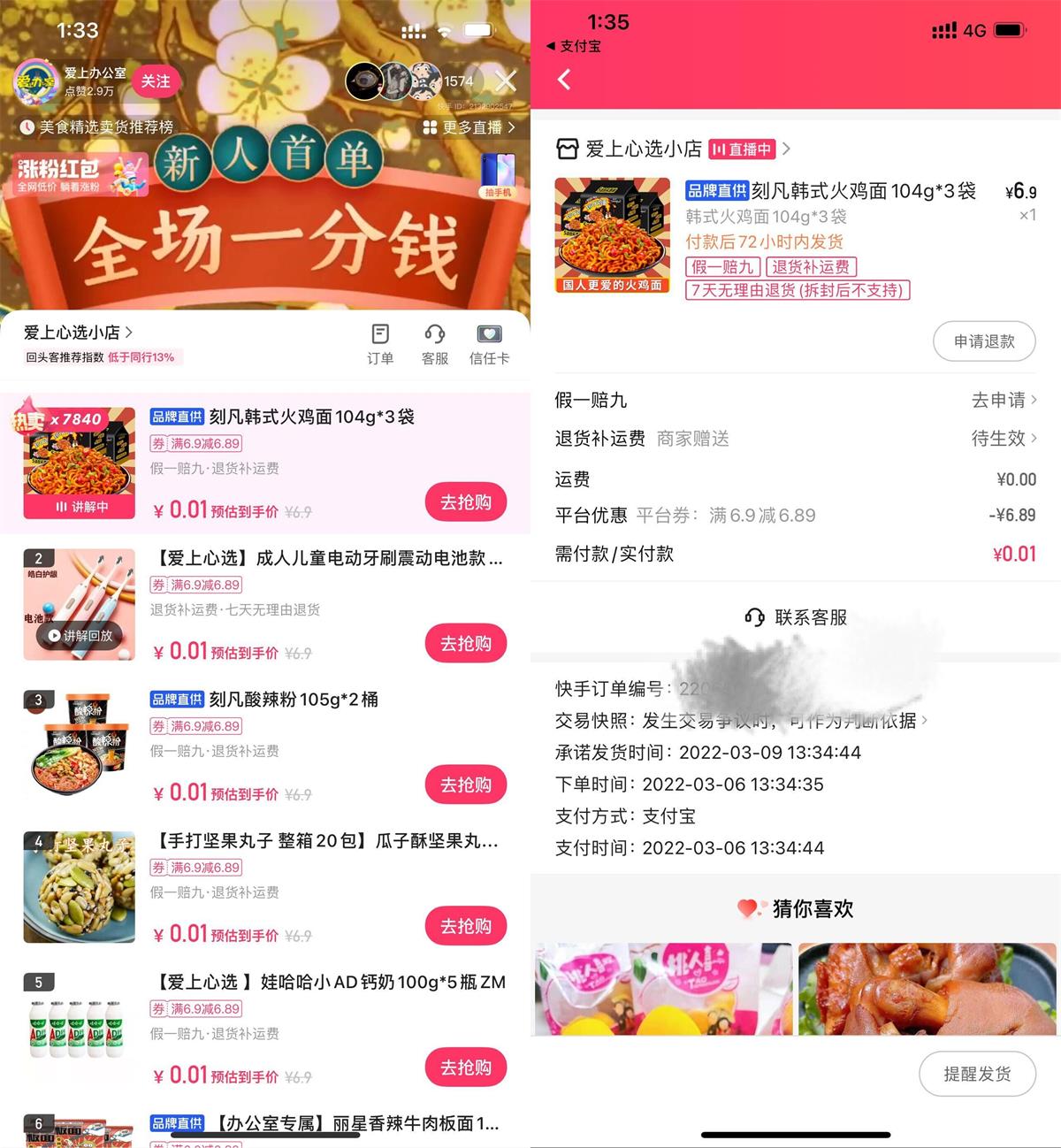Tap 申请退款 to request a refund
1061x1148 pixels.
984,341
